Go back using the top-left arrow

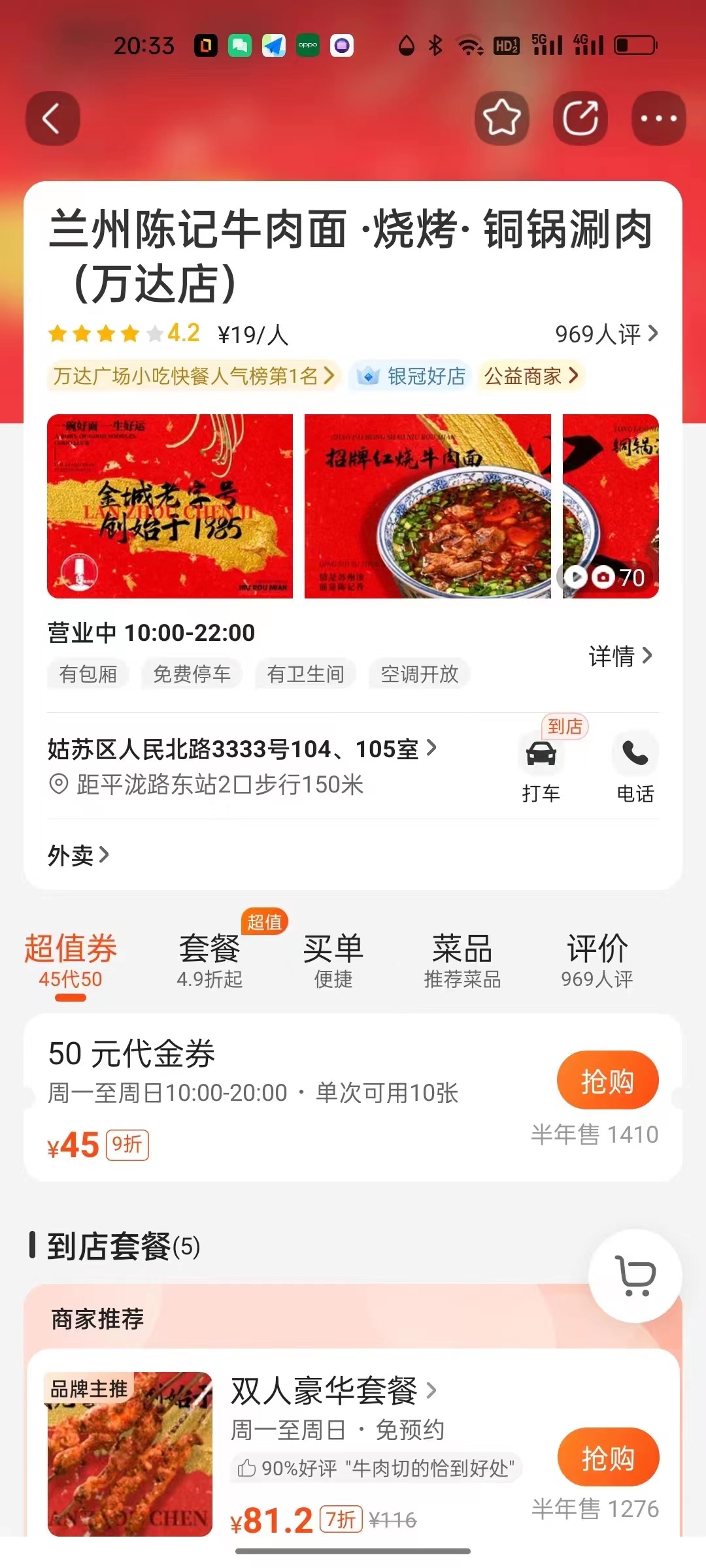(52, 118)
